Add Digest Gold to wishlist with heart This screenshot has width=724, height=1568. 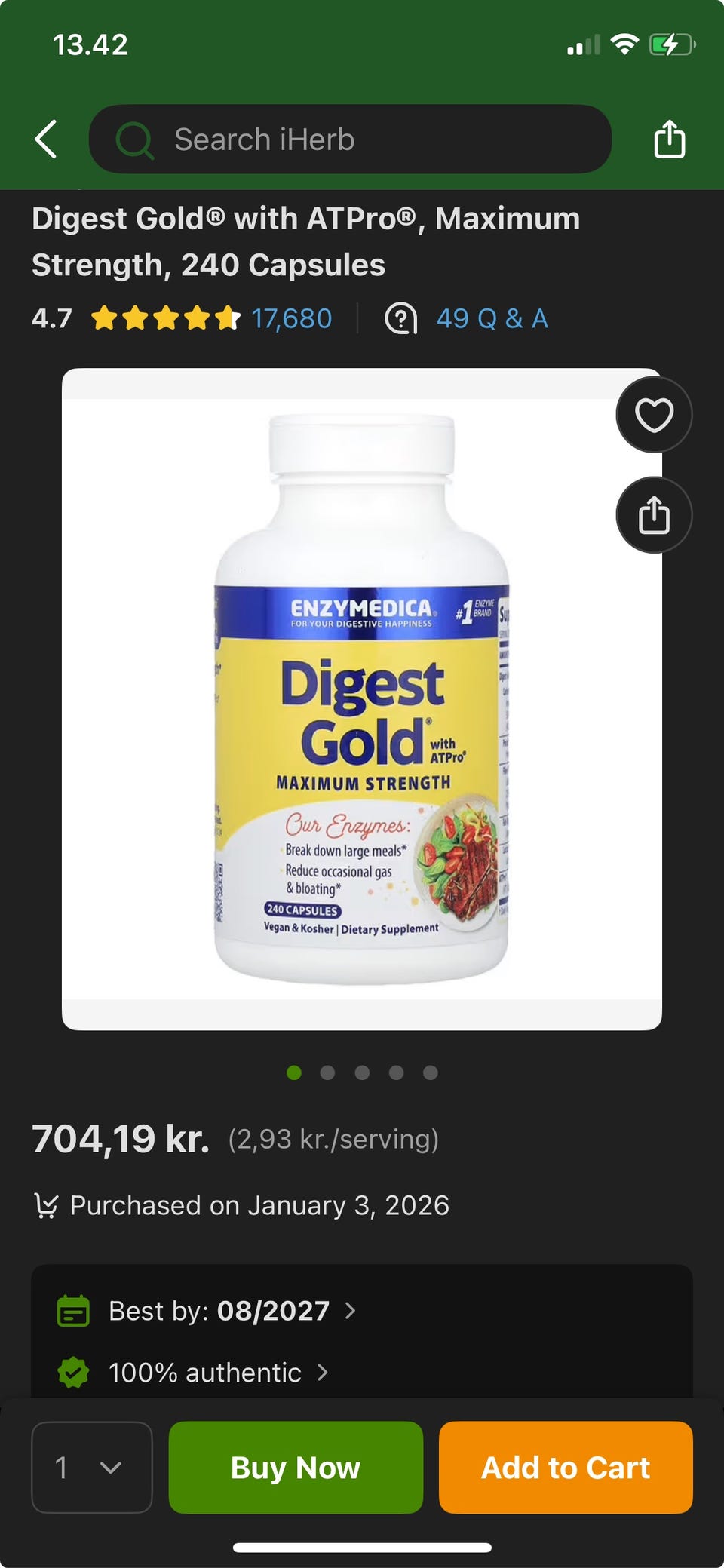[653, 415]
